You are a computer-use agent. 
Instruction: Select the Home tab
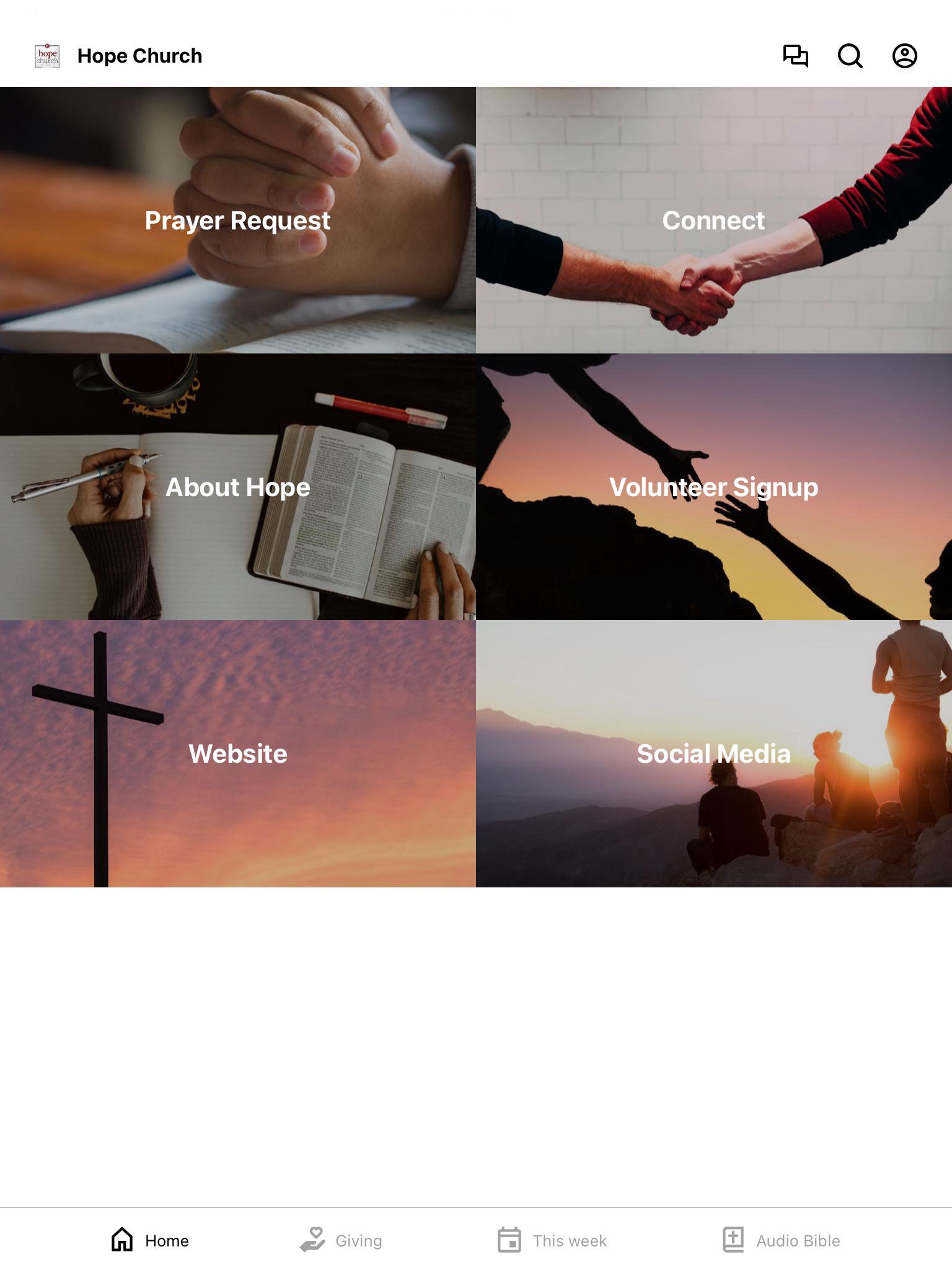point(150,1240)
